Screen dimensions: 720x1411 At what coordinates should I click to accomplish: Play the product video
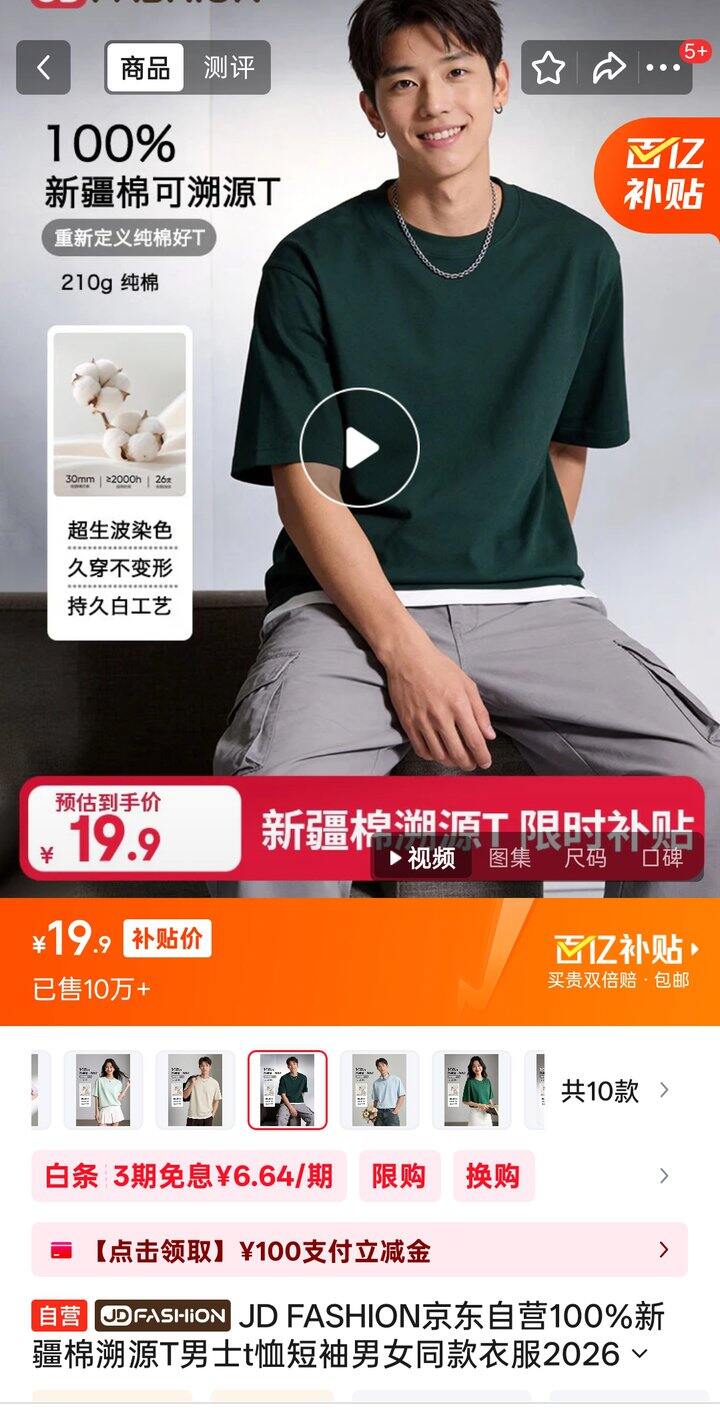pyautogui.click(x=360, y=448)
